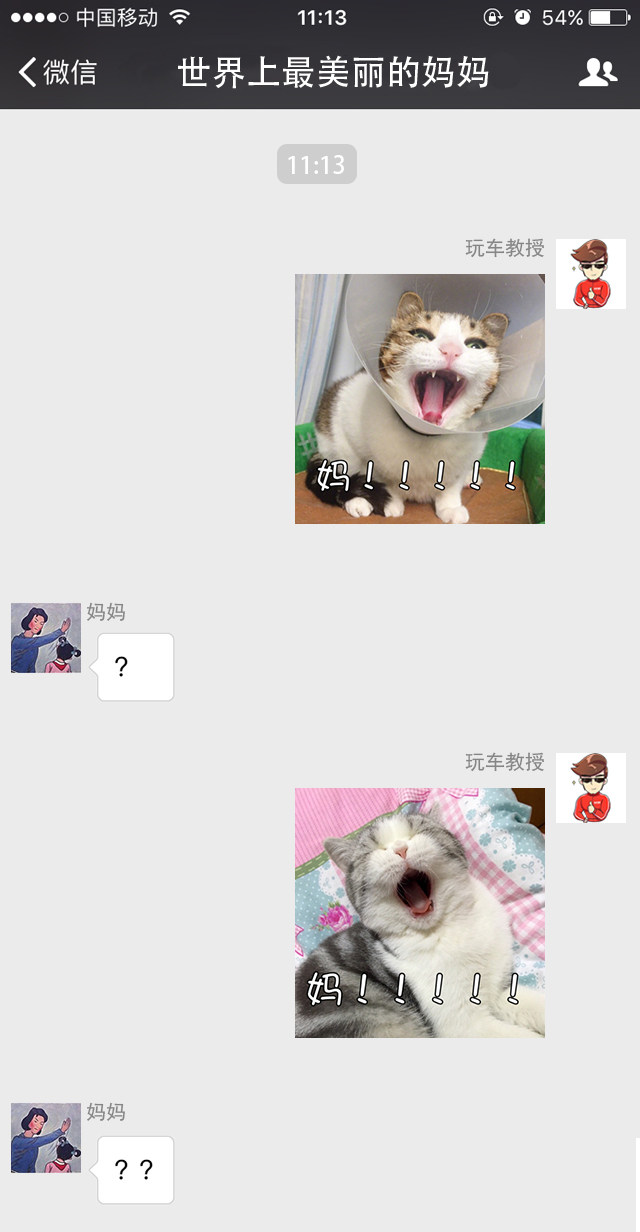640x1232 pixels.
Task: Tap 妈妈's avatar beside the single ? message
Action: tap(46, 637)
